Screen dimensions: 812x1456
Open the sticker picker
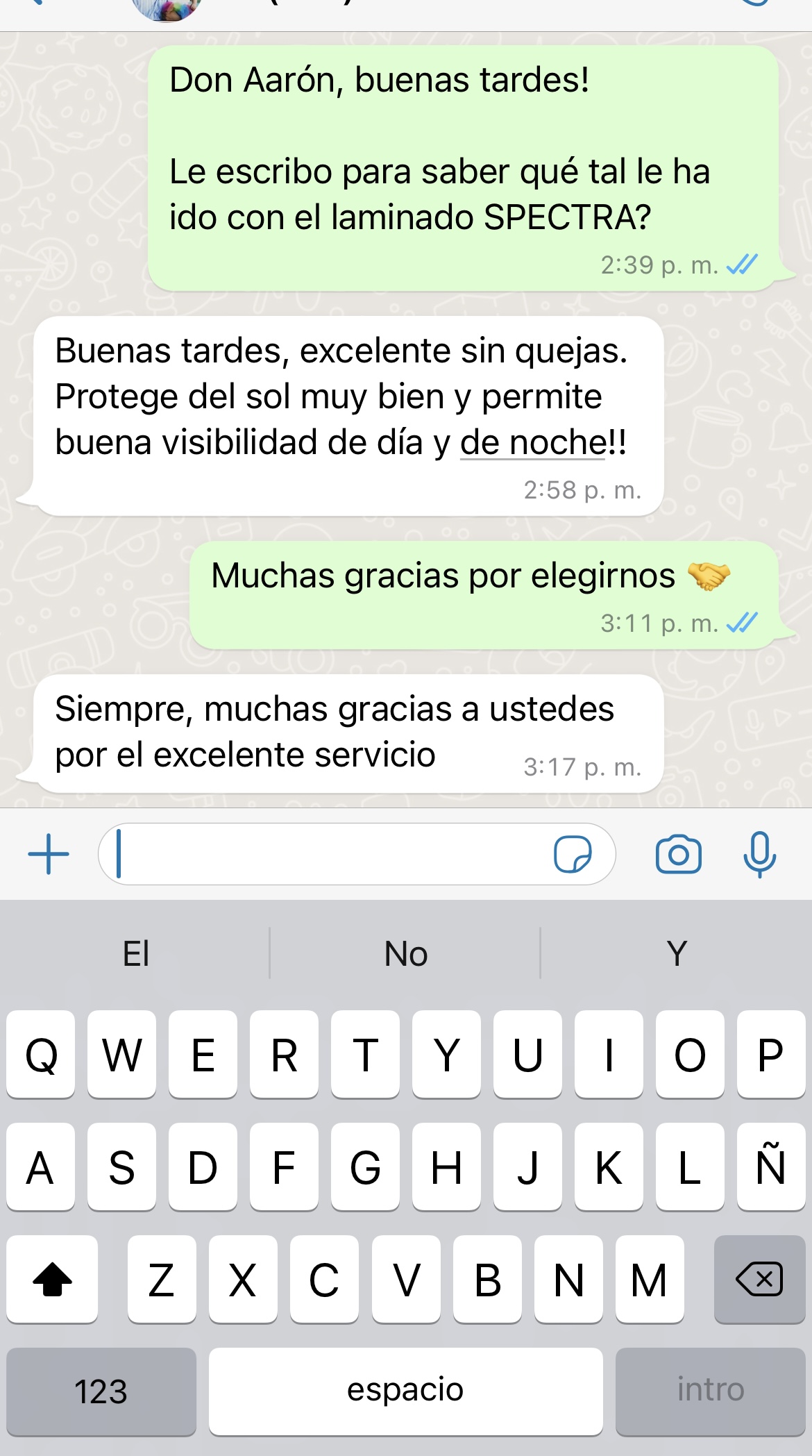coord(573,854)
